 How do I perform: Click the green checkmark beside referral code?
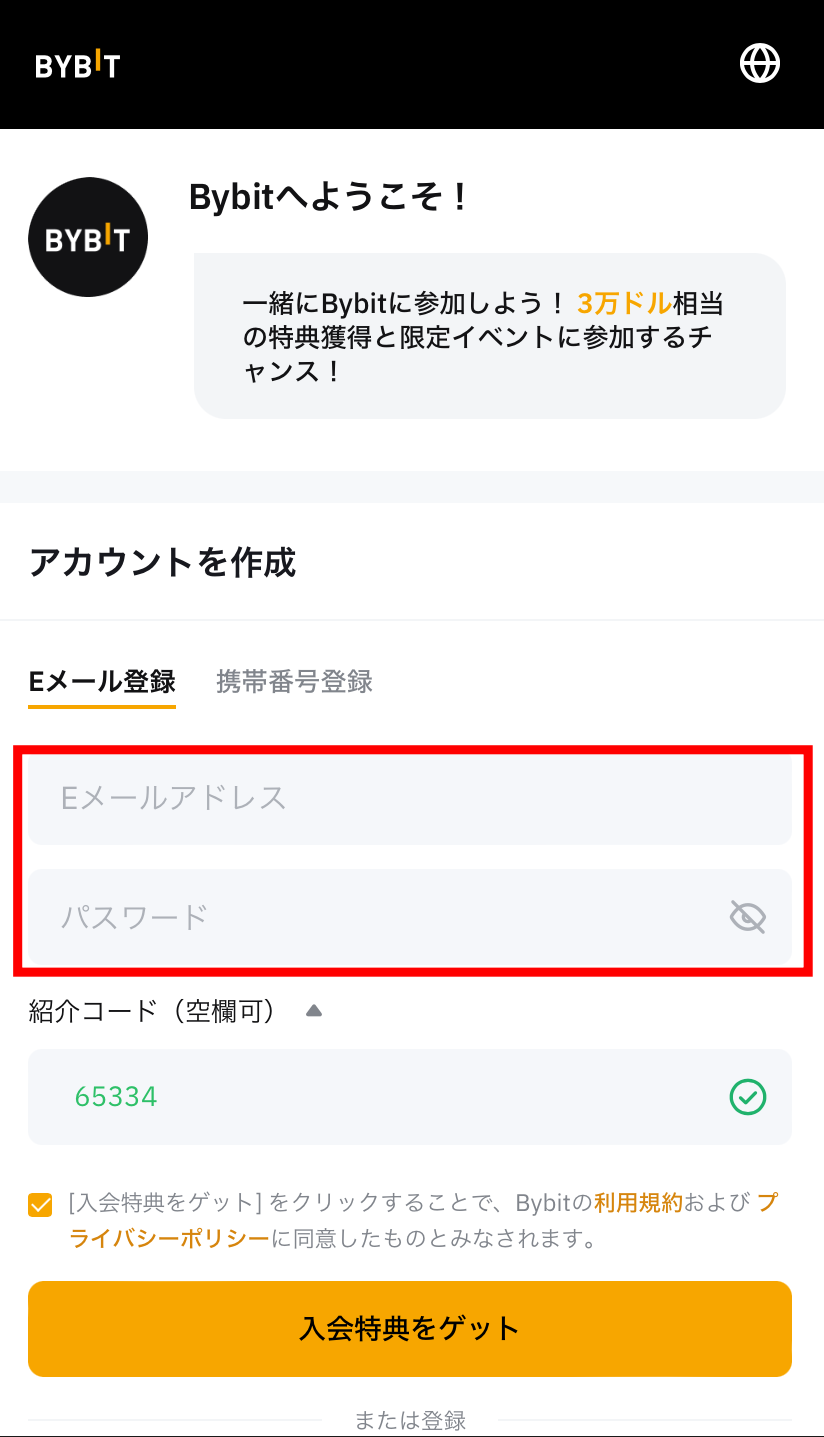(747, 1097)
